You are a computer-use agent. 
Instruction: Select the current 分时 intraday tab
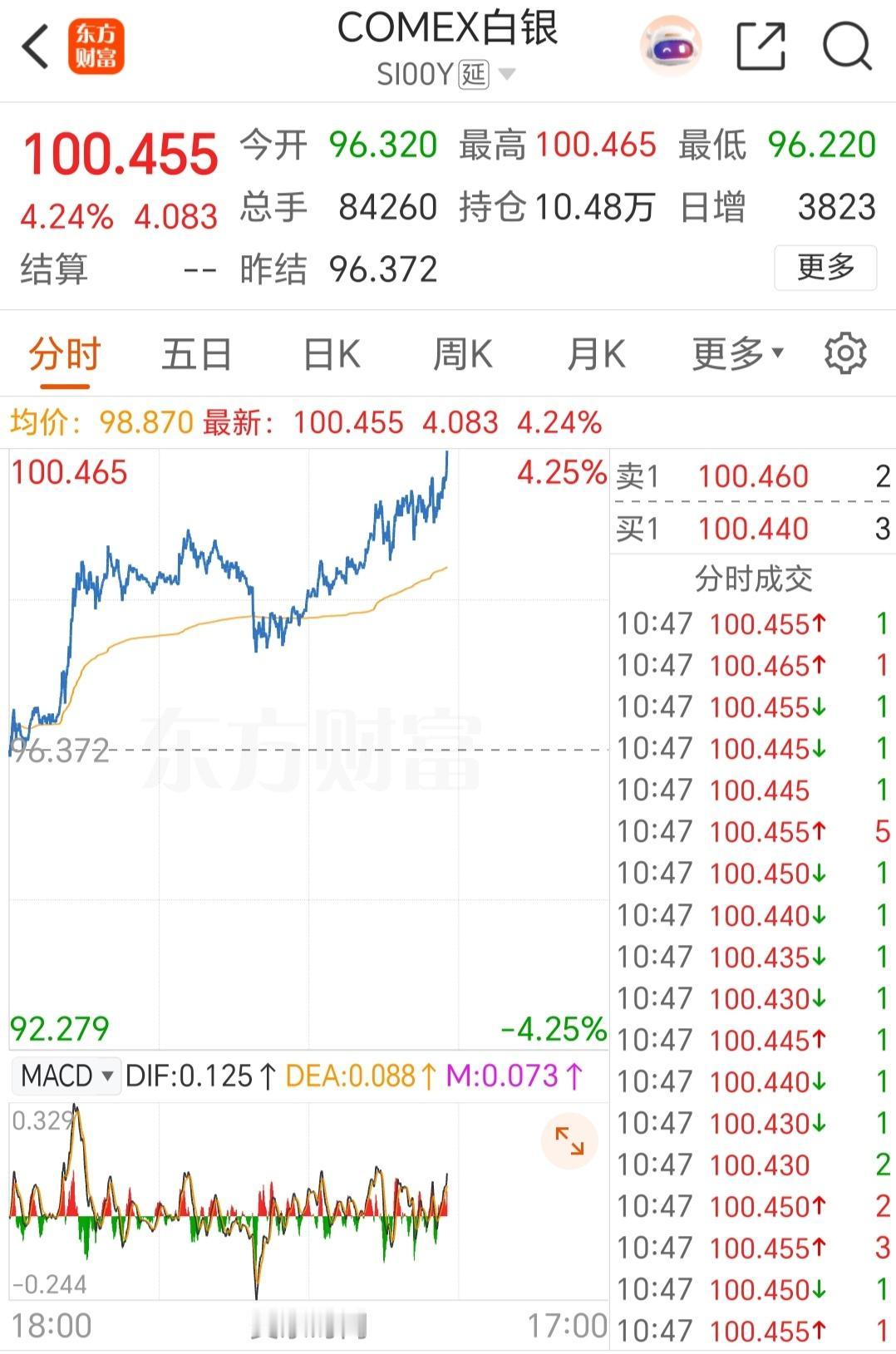64,352
